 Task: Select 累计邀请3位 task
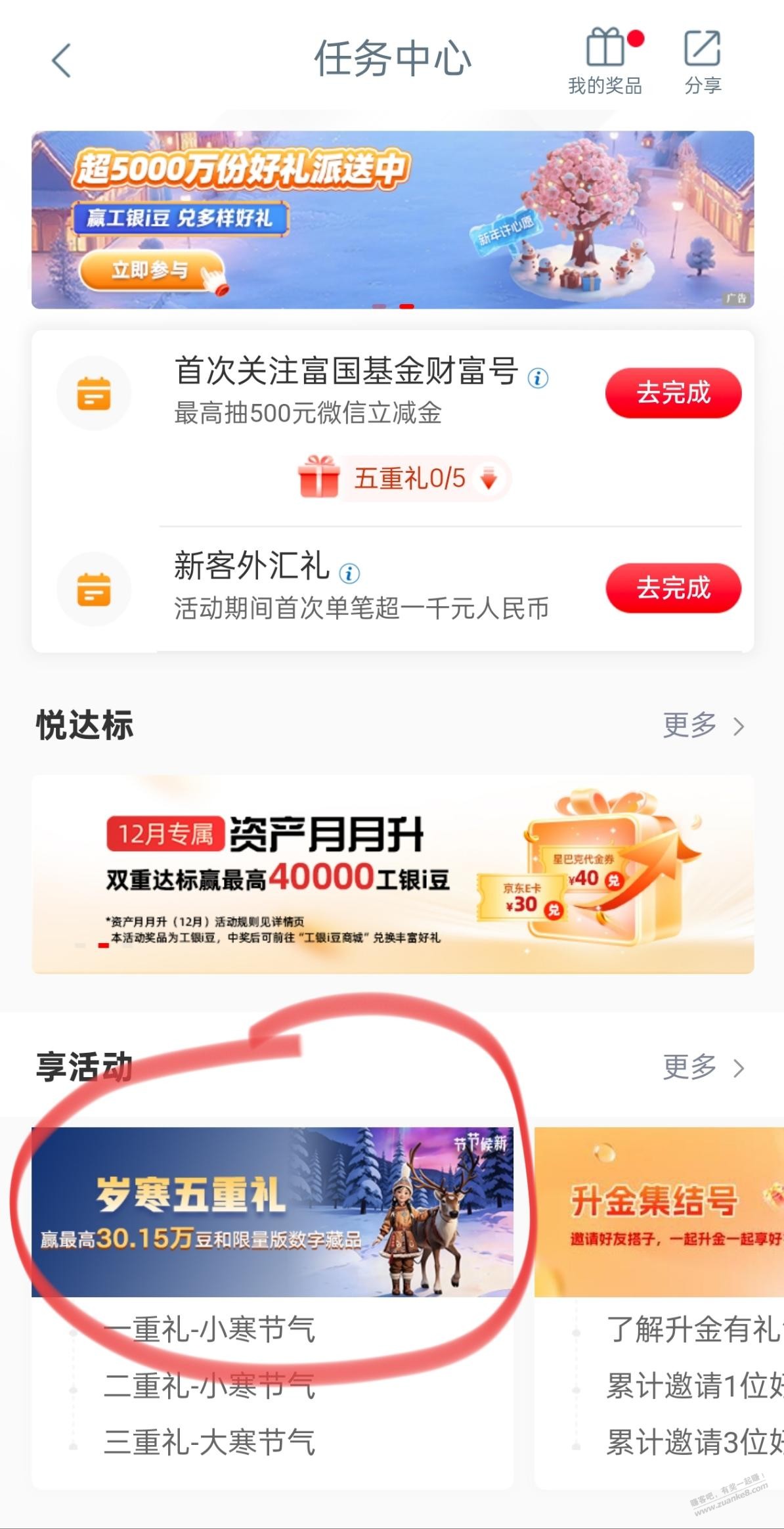click(x=693, y=1442)
